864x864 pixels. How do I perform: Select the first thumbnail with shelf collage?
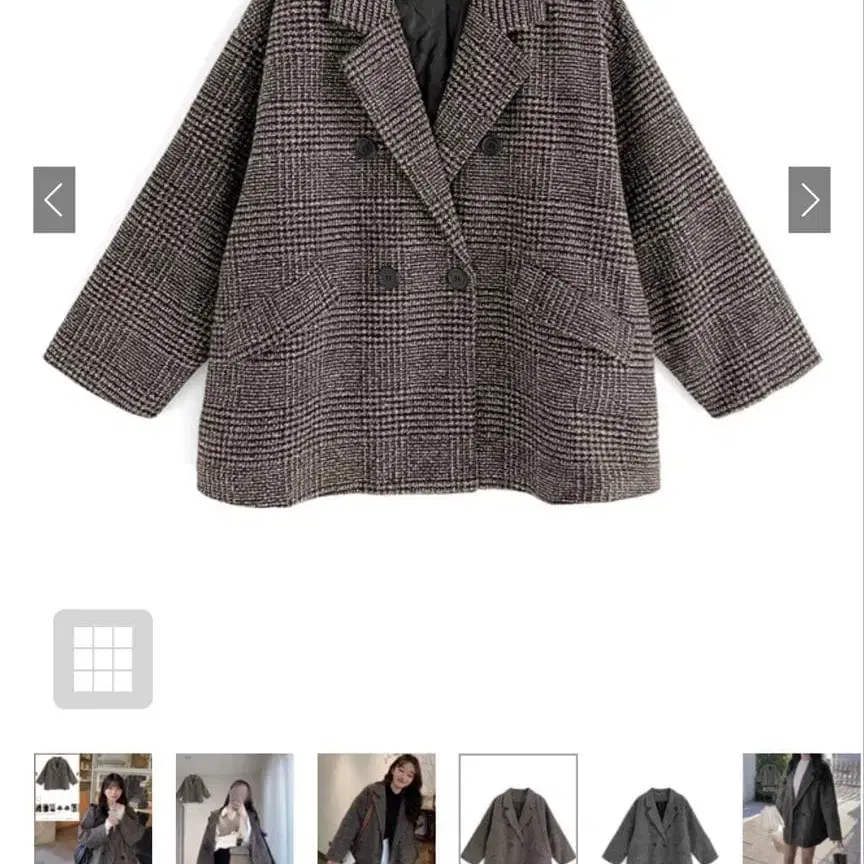pyautogui.click(x=93, y=808)
